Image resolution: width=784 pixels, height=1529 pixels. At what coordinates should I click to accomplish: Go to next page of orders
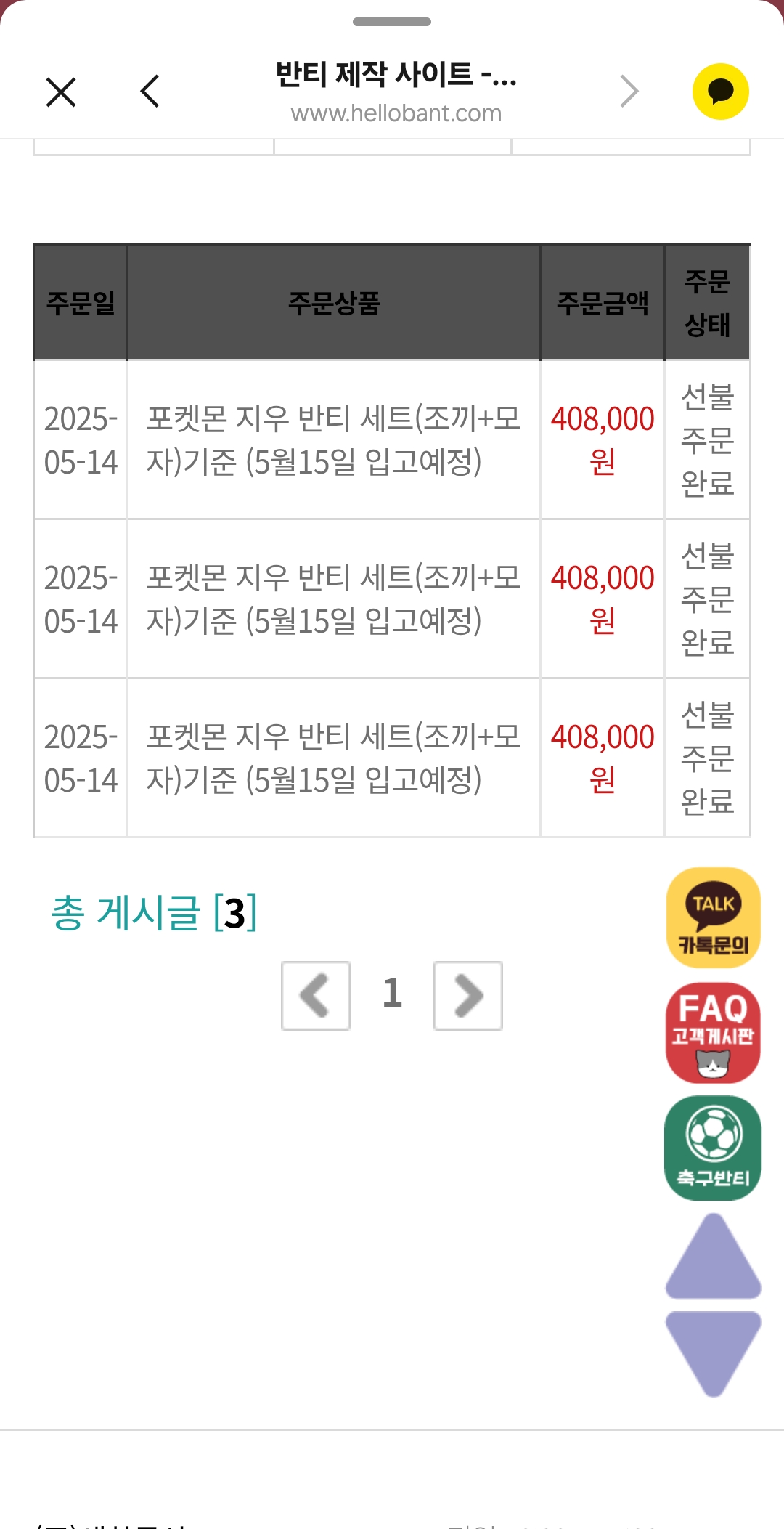coord(468,995)
